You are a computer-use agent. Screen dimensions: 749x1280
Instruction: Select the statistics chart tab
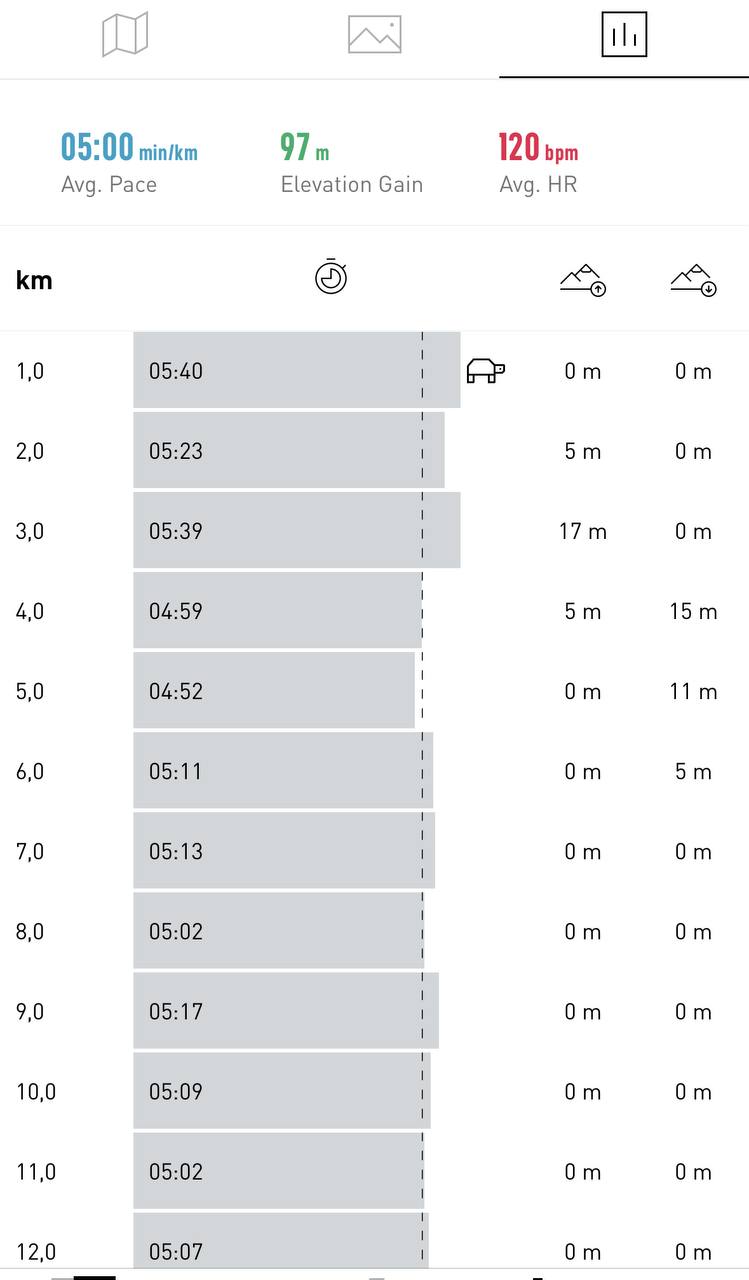point(624,35)
